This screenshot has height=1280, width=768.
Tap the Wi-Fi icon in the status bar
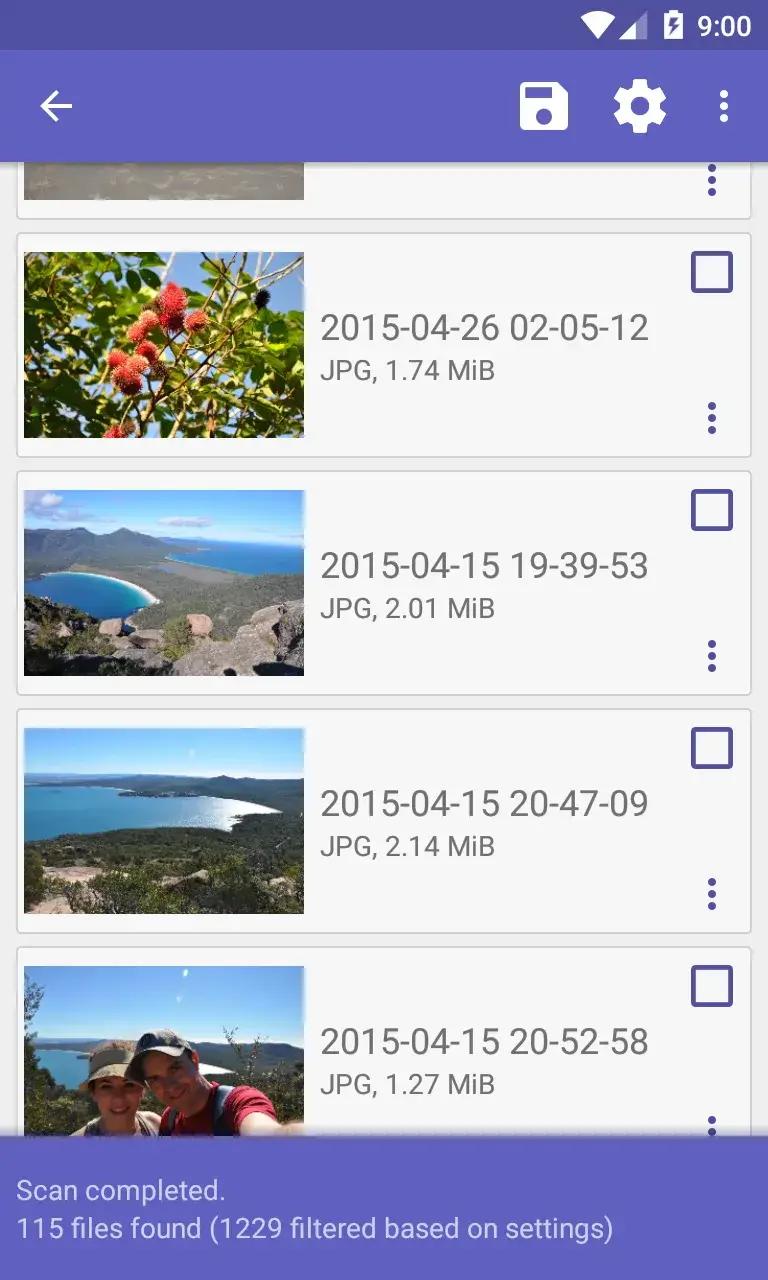tap(595, 26)
